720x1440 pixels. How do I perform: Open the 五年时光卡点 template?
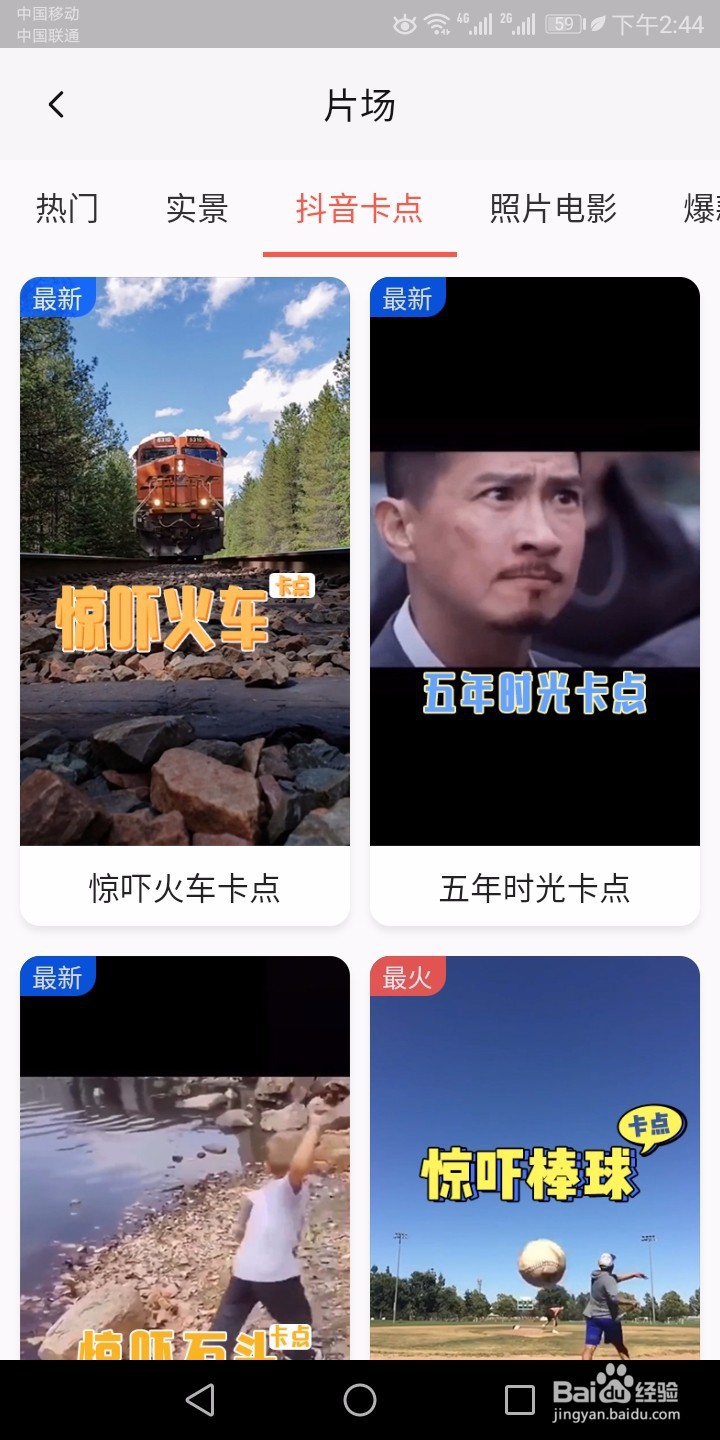click(535, 600)
